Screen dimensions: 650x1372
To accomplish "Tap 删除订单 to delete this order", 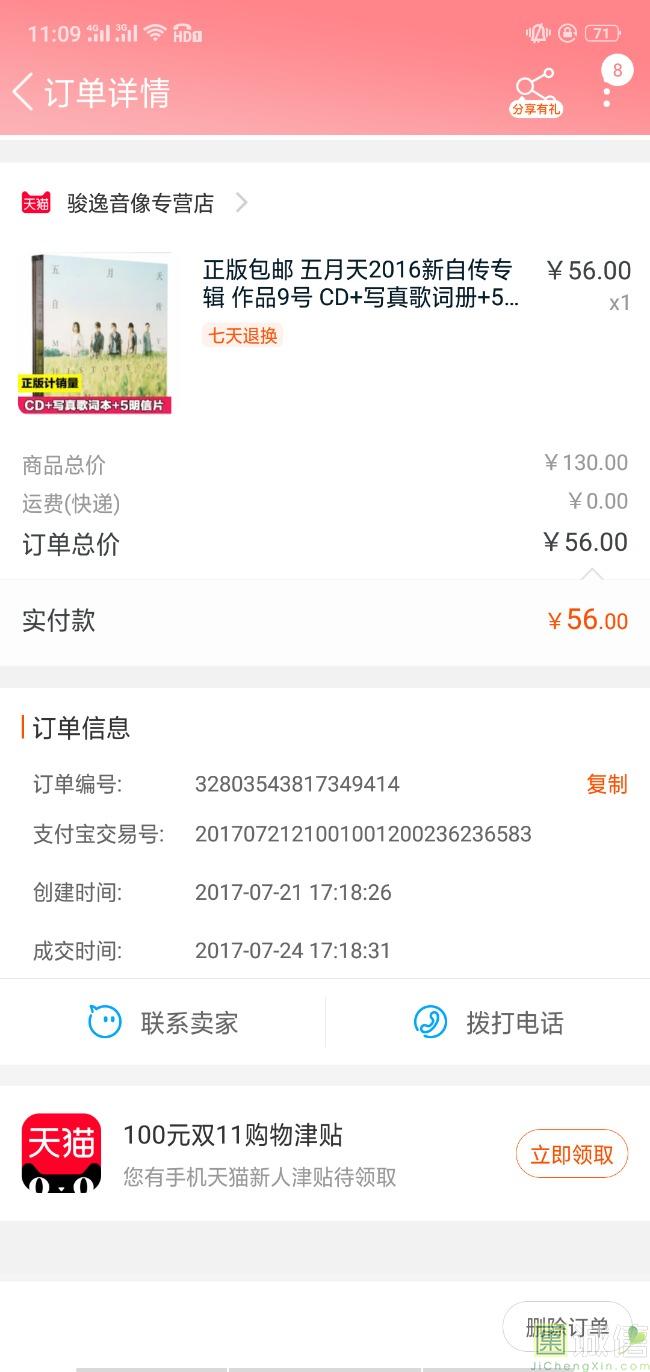I will point(567,1327).
